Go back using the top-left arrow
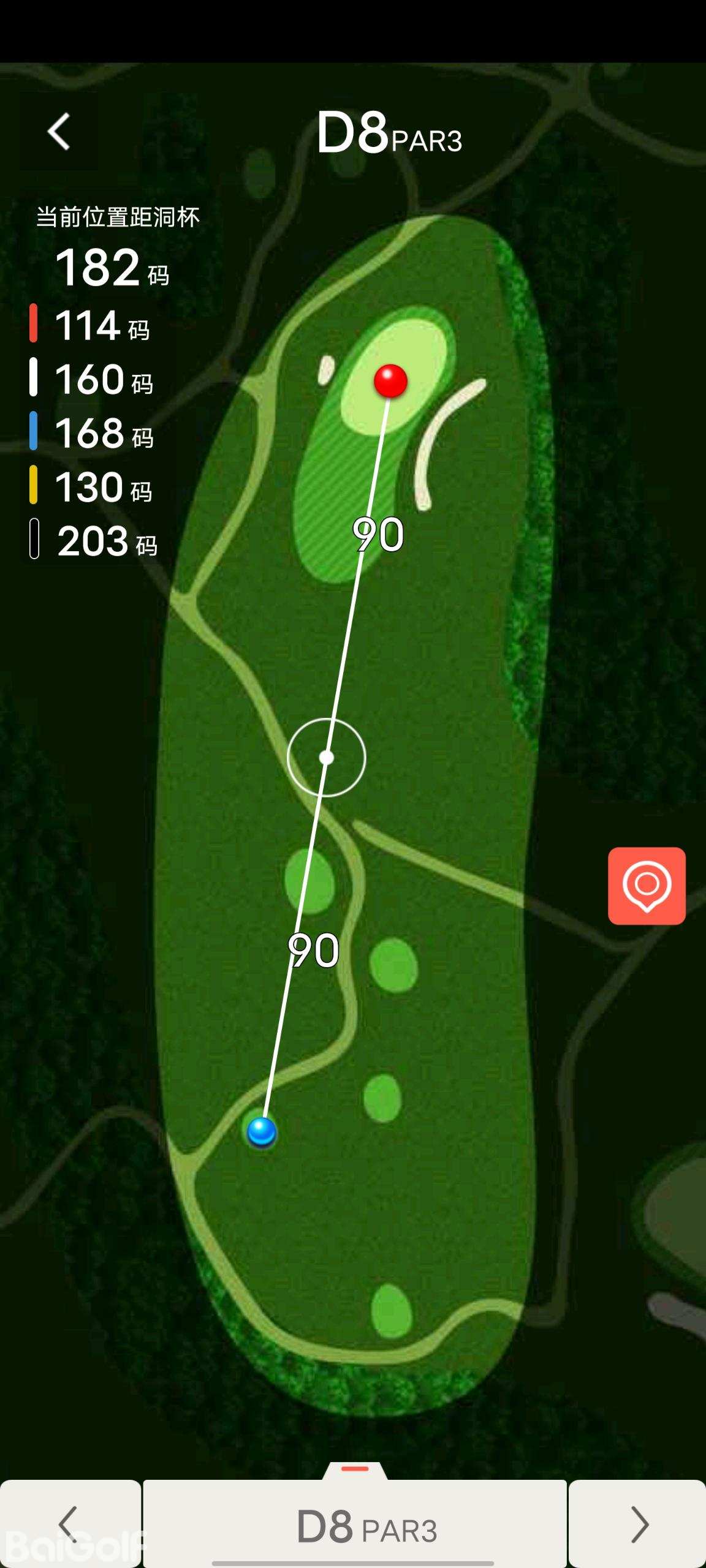 (x=59, y=131)
